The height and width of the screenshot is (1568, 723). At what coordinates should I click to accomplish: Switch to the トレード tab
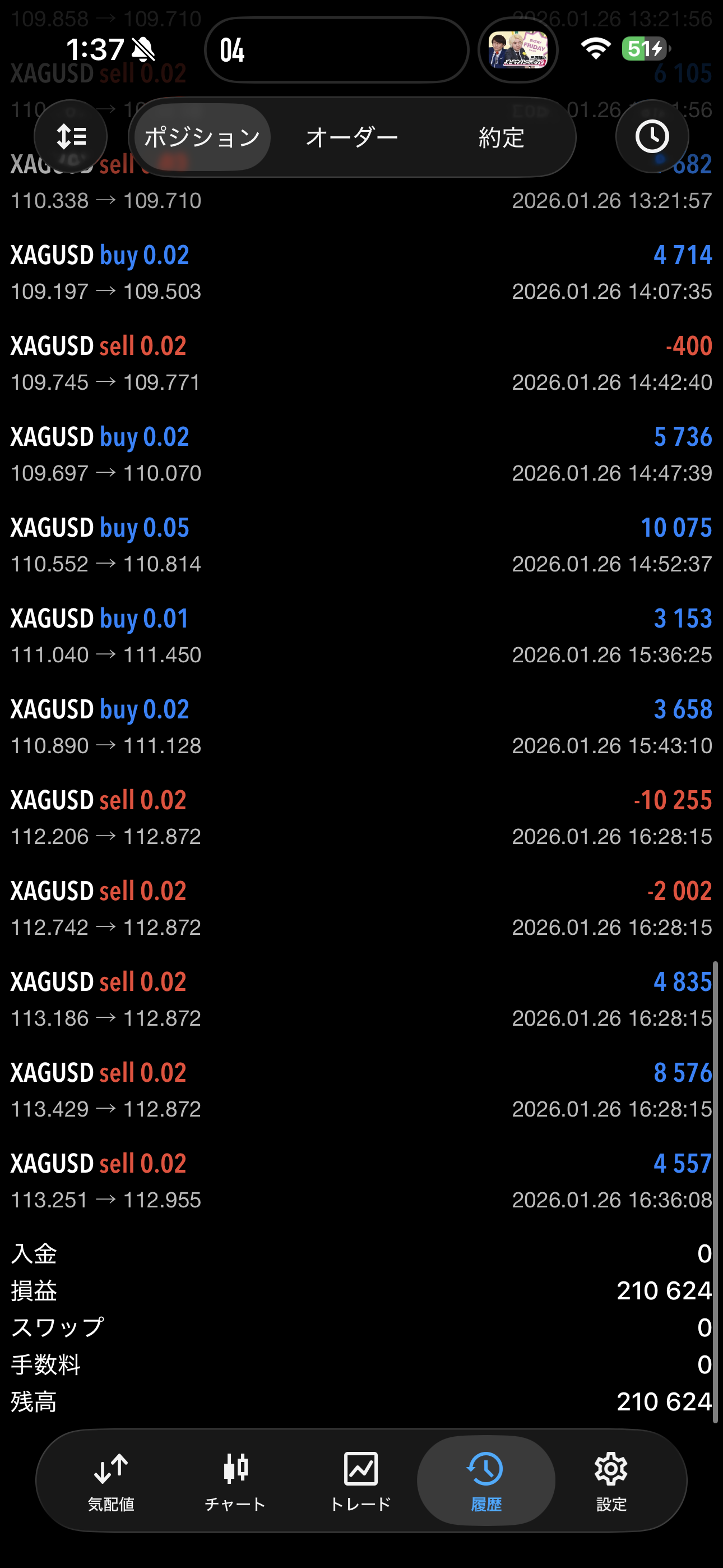pos(360,1480)
